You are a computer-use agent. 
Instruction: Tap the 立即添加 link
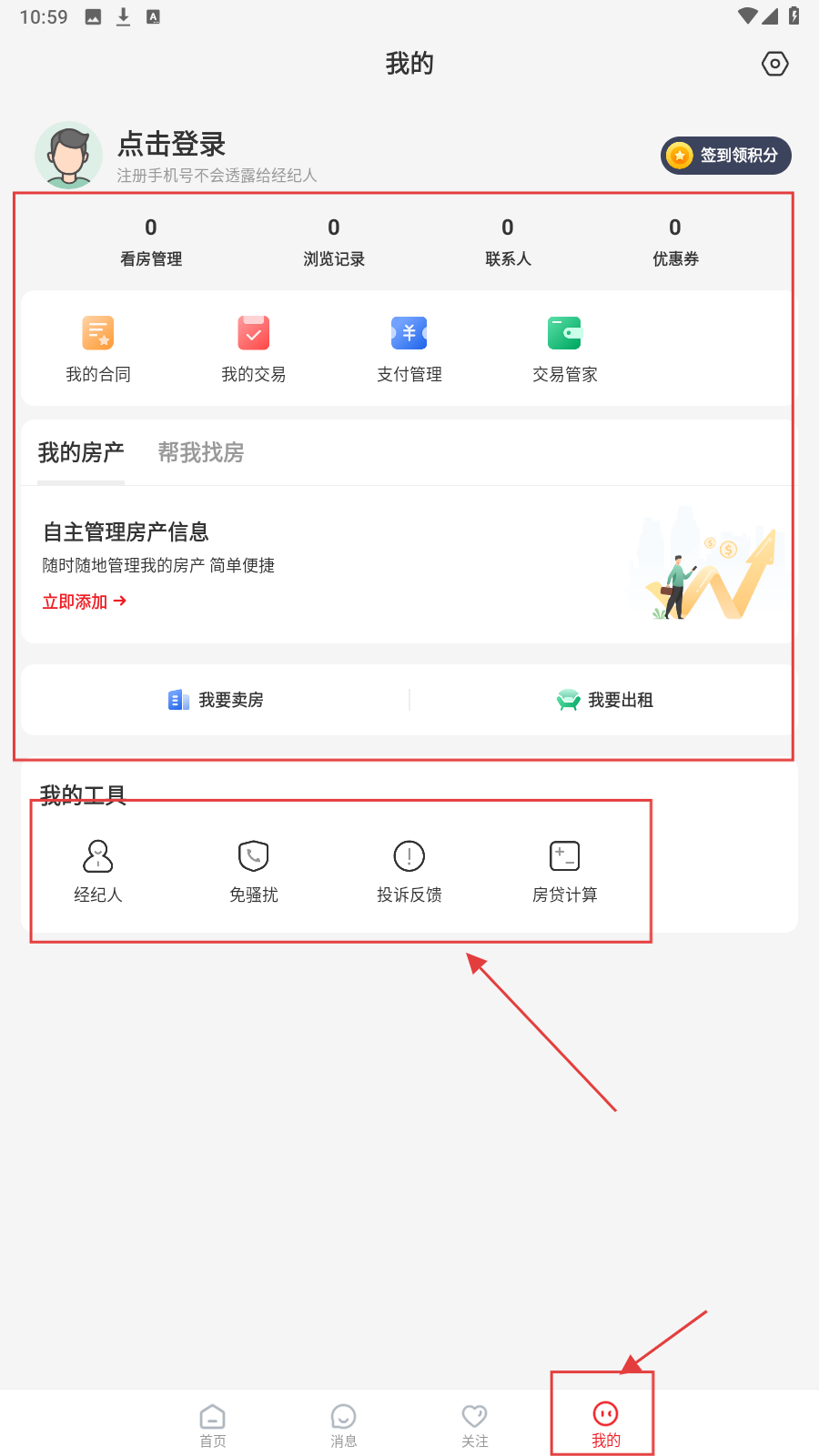pyautogui.click(x=84, y=602)
